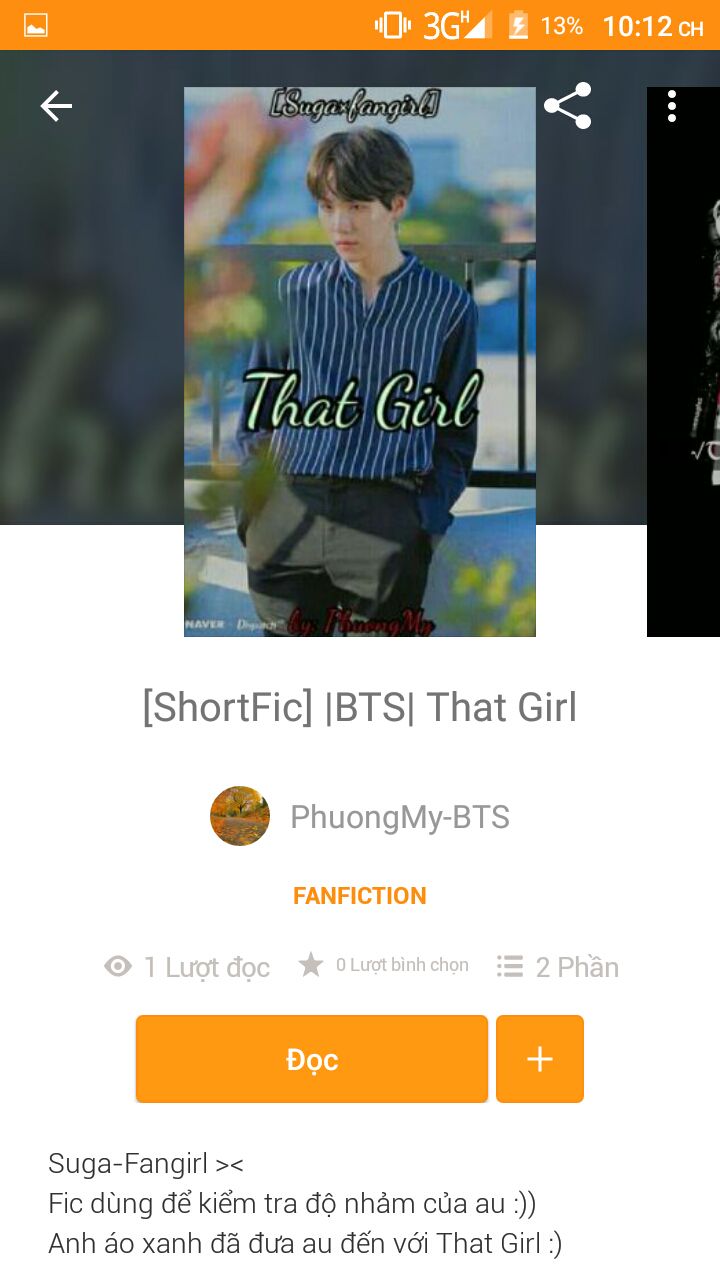Open the That Girl story cover
This screenshot has height=1280, width=720.
click(360, 362)
